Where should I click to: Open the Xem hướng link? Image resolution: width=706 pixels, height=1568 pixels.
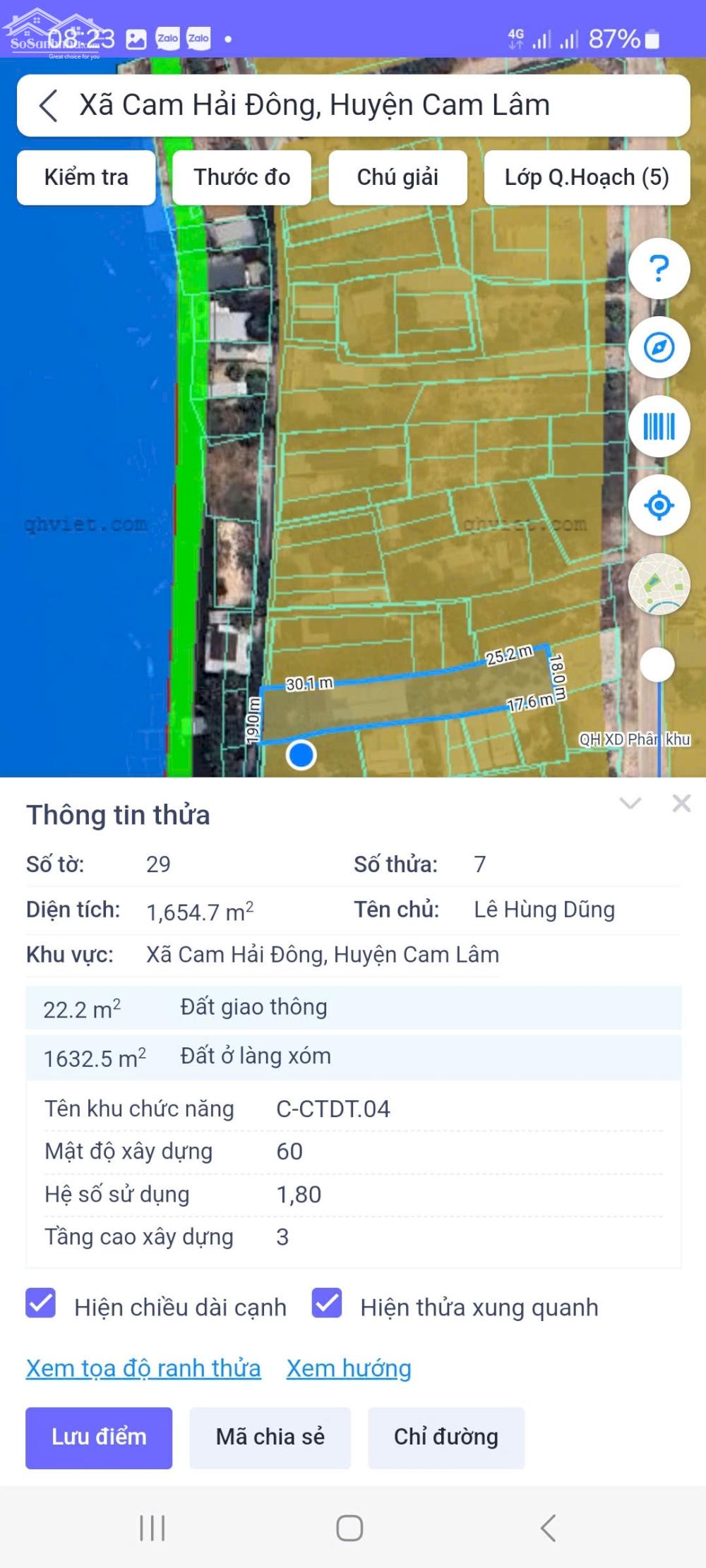pos(349,1368)
